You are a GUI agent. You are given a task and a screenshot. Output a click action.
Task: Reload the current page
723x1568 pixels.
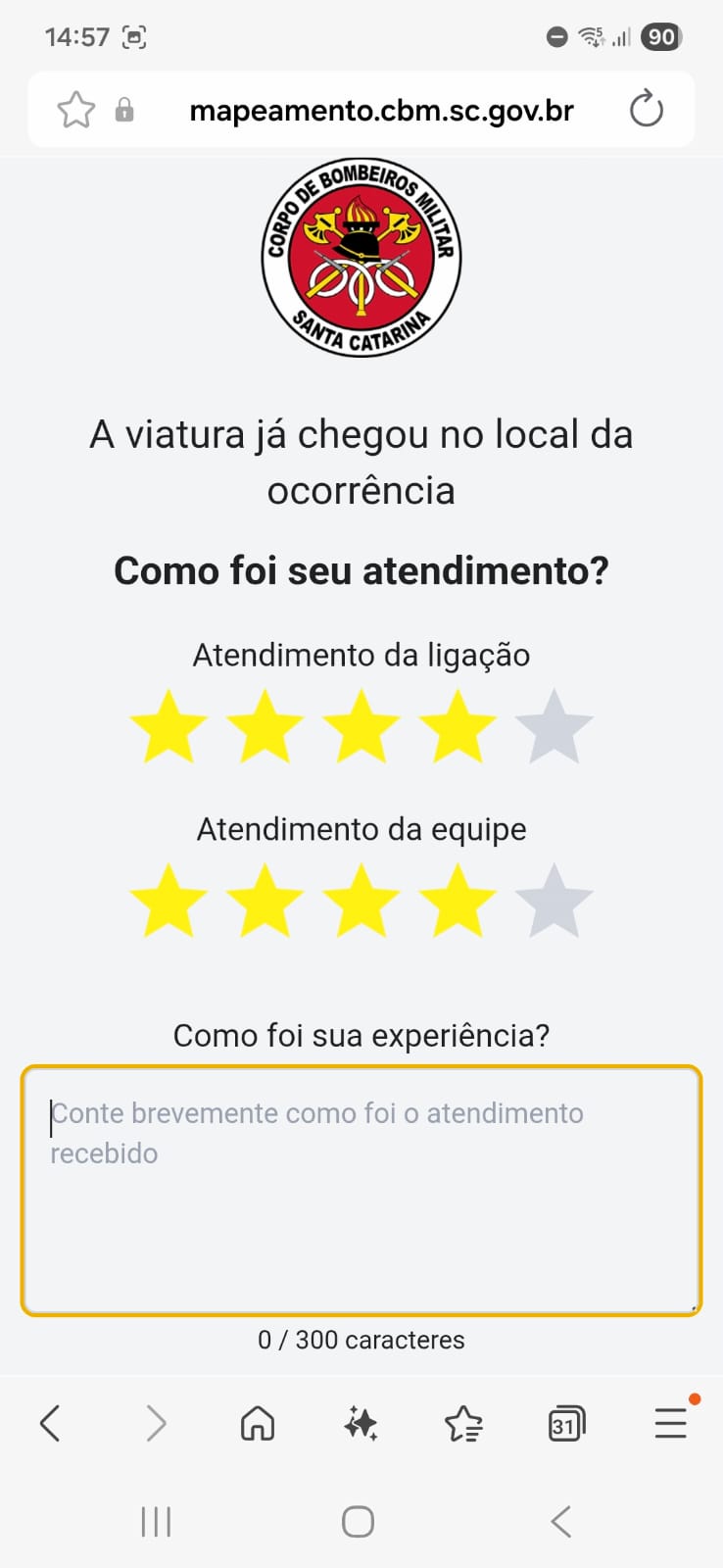[646, 109]
